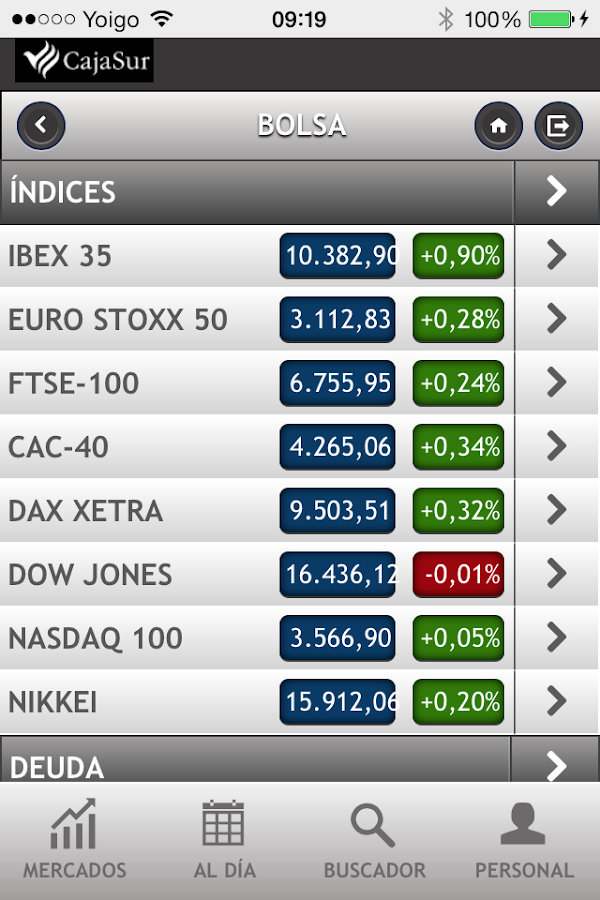600x900 pixels.
Task: Expand the Deuda section arrow
Action: tap(556, 765)
